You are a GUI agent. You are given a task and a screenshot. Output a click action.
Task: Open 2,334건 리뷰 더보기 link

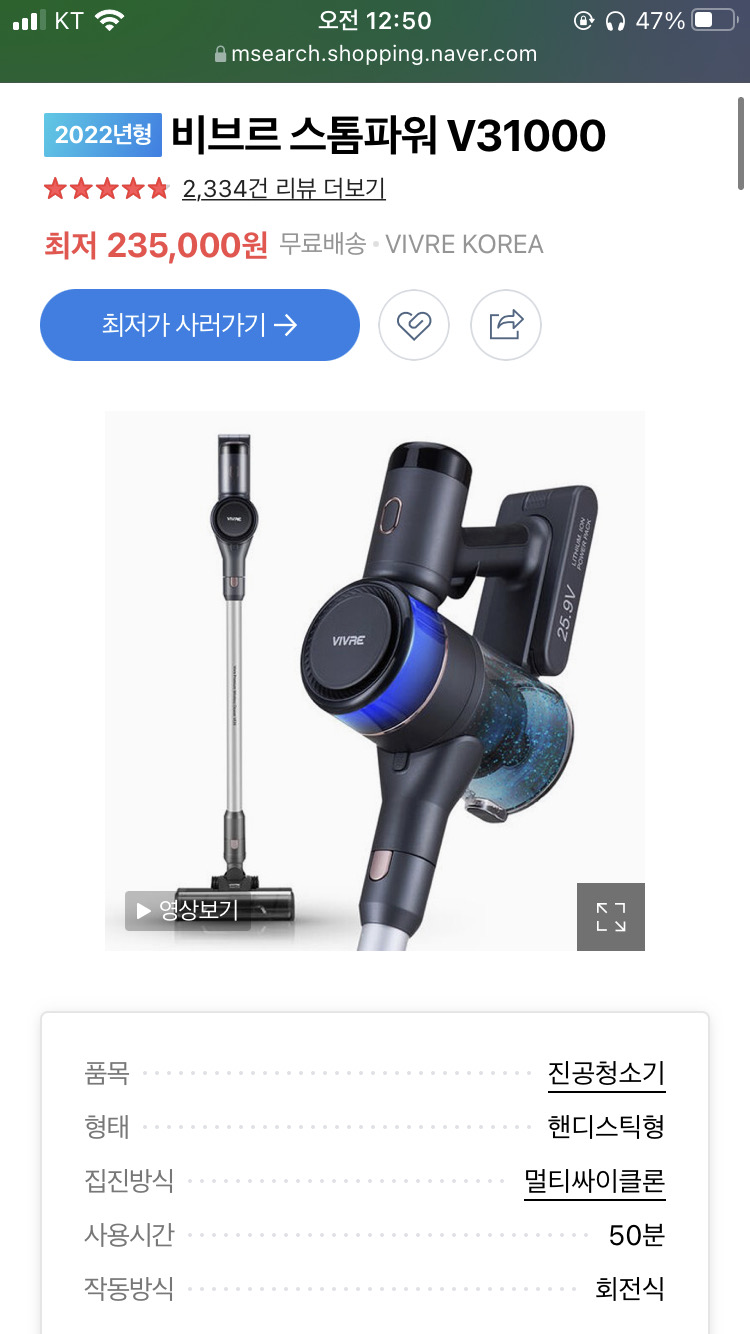283,190
